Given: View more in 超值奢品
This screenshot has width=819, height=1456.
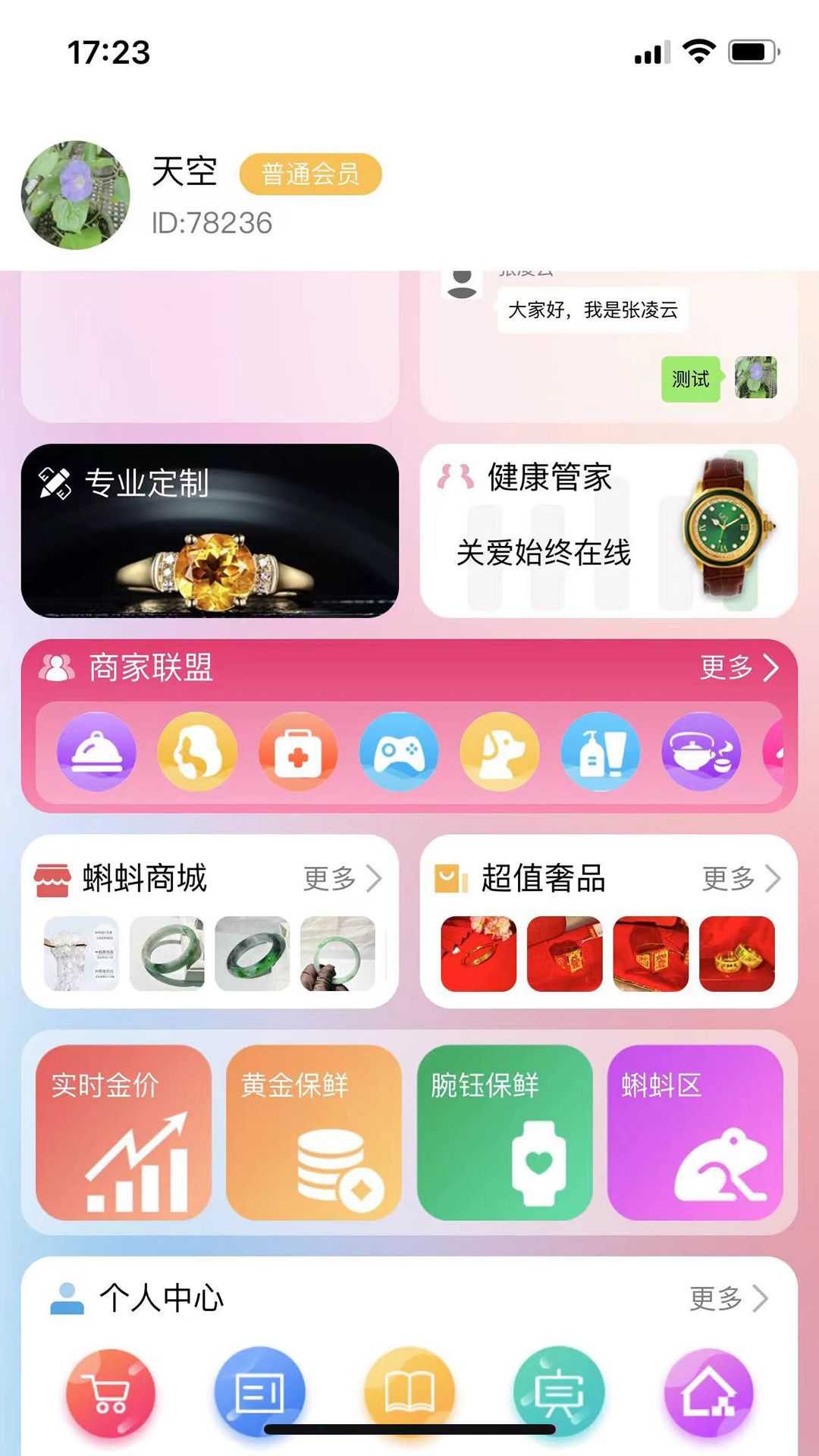Looking at the screenshot, I should [741, 879].
